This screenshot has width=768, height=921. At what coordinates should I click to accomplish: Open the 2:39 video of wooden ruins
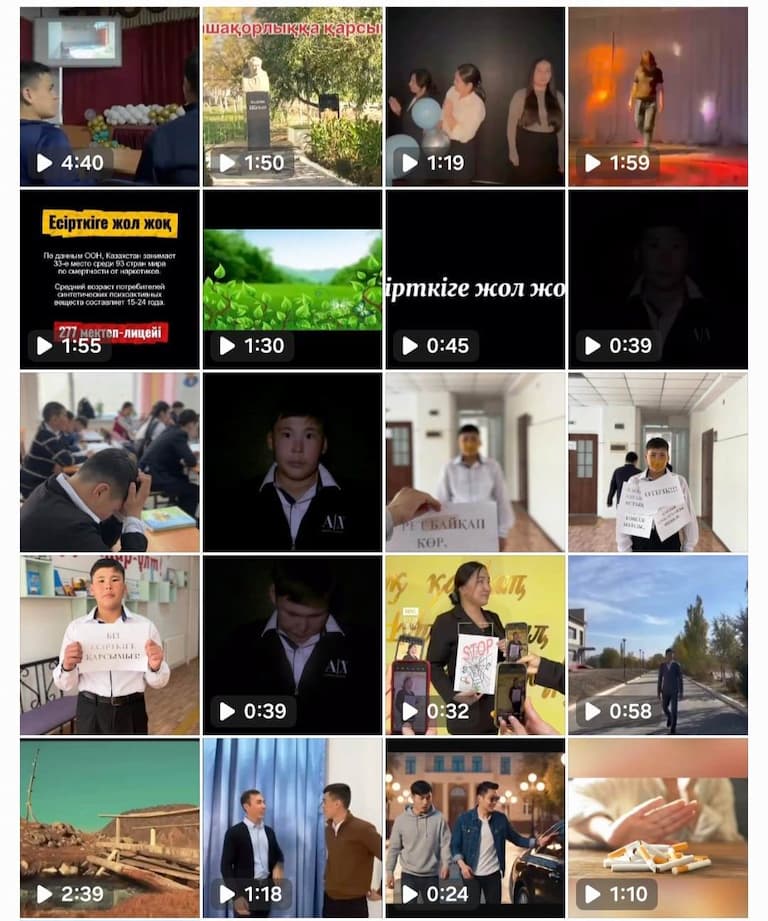pyautogui.click(x=109, y=828)
